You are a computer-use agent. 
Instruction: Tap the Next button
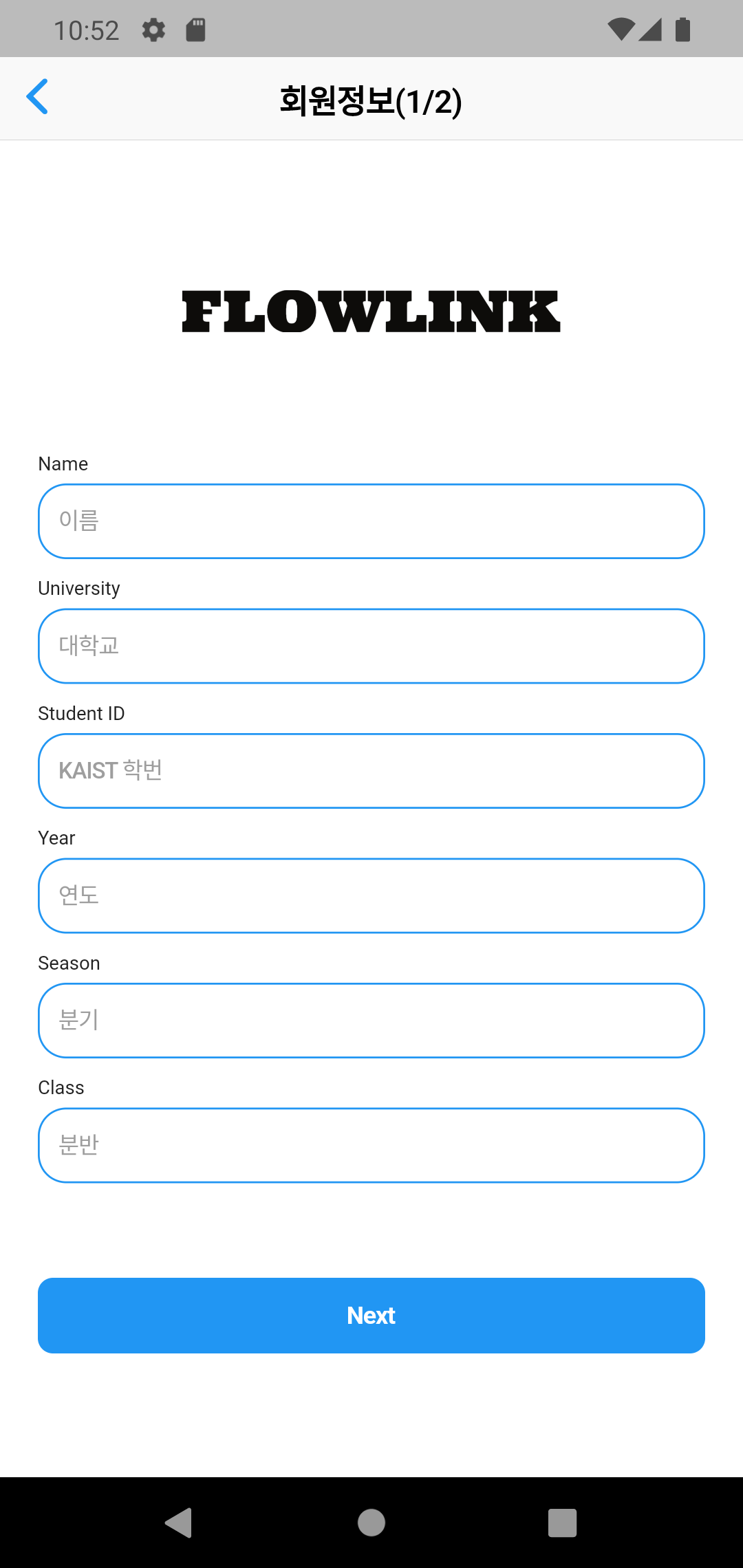click(x=371, y=1315)
